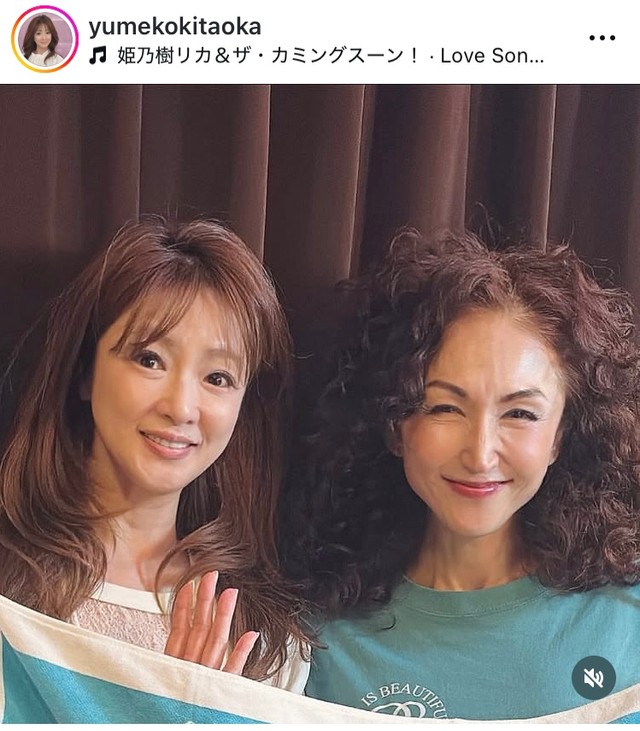The width and height of the screenshot is (640, 731).
Task: Unmute the post's sound
Action: pyautogui.click(x=593, y=678)
